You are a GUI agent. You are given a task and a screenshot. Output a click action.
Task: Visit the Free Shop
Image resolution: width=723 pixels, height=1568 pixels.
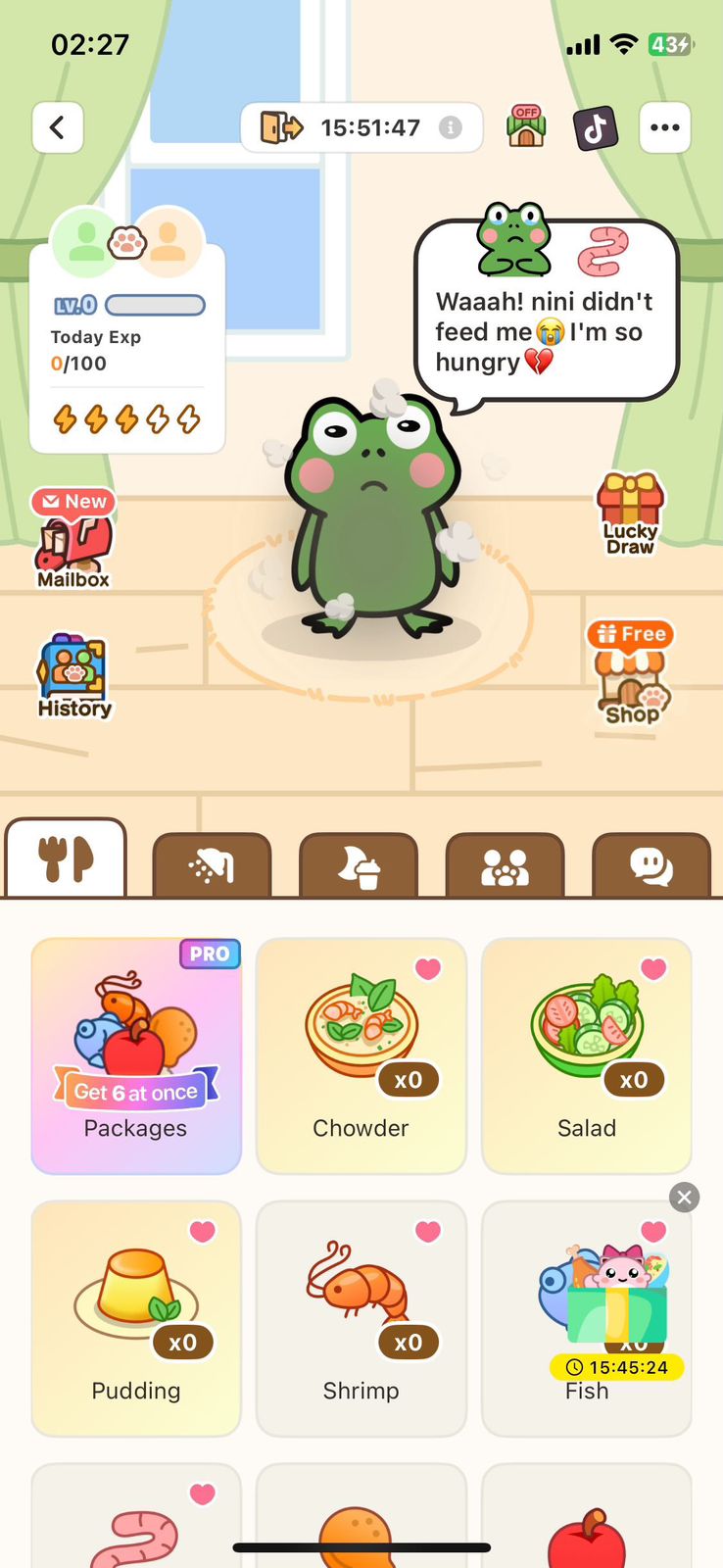(x=631, y=674)
